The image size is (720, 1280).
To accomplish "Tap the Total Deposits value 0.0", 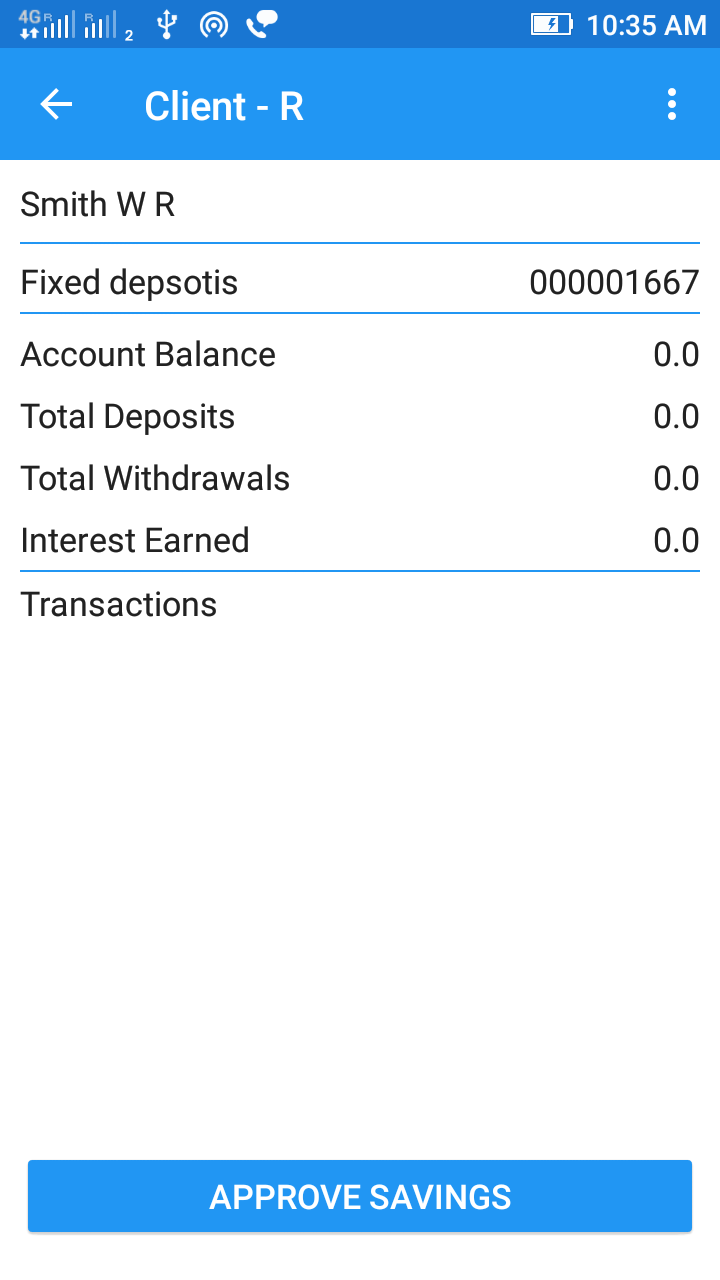I will click(x=676, y=416).
